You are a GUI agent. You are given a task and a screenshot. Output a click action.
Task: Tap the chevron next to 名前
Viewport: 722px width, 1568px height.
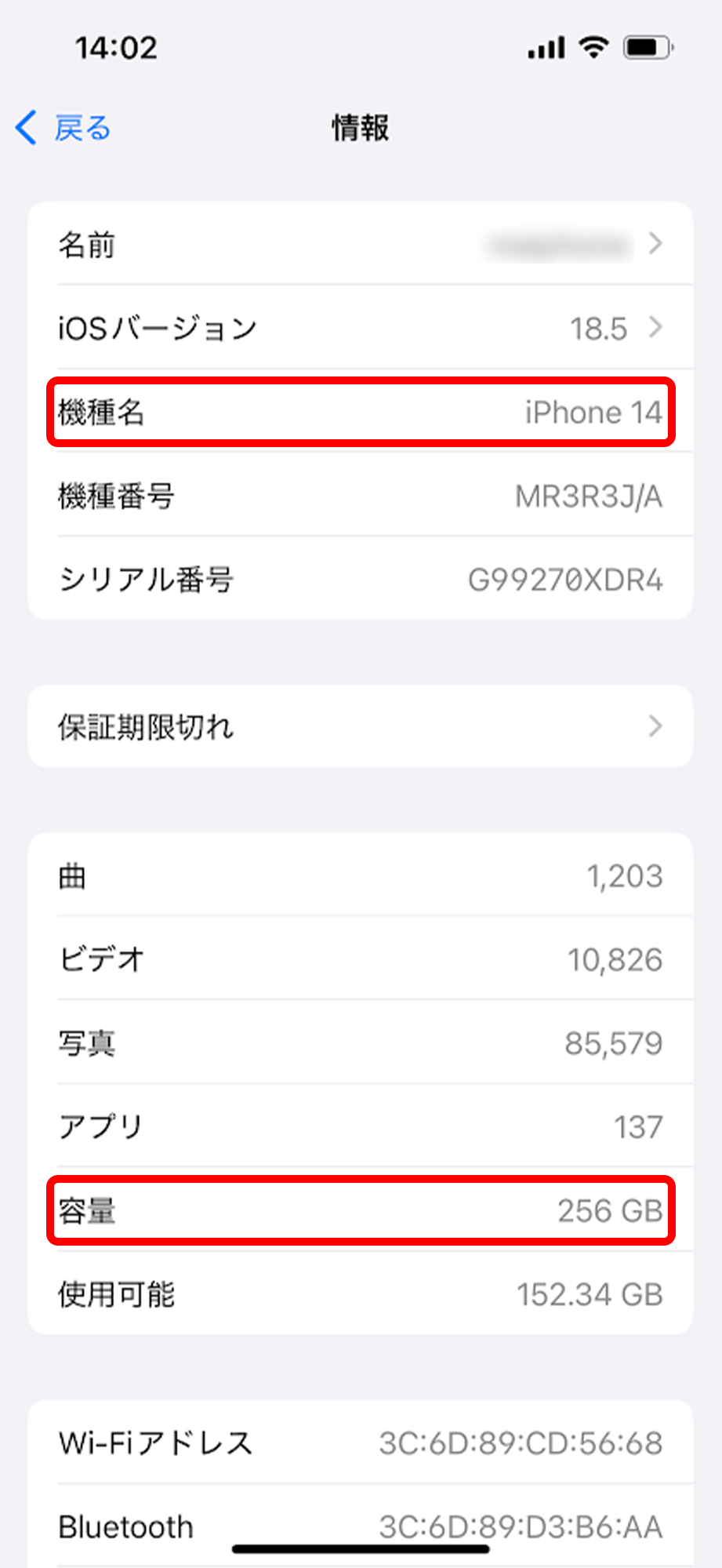(656, 243)
